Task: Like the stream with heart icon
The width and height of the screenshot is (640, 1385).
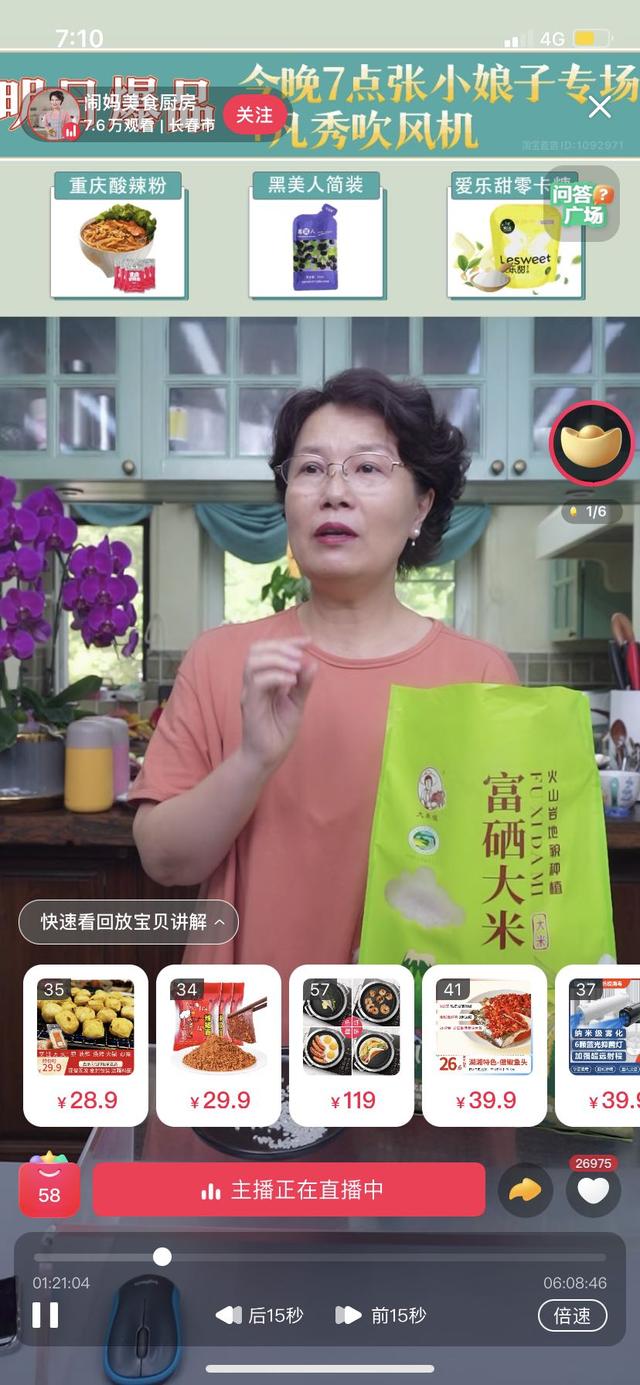Action: pyautogui.click(x=593, y=1188)
